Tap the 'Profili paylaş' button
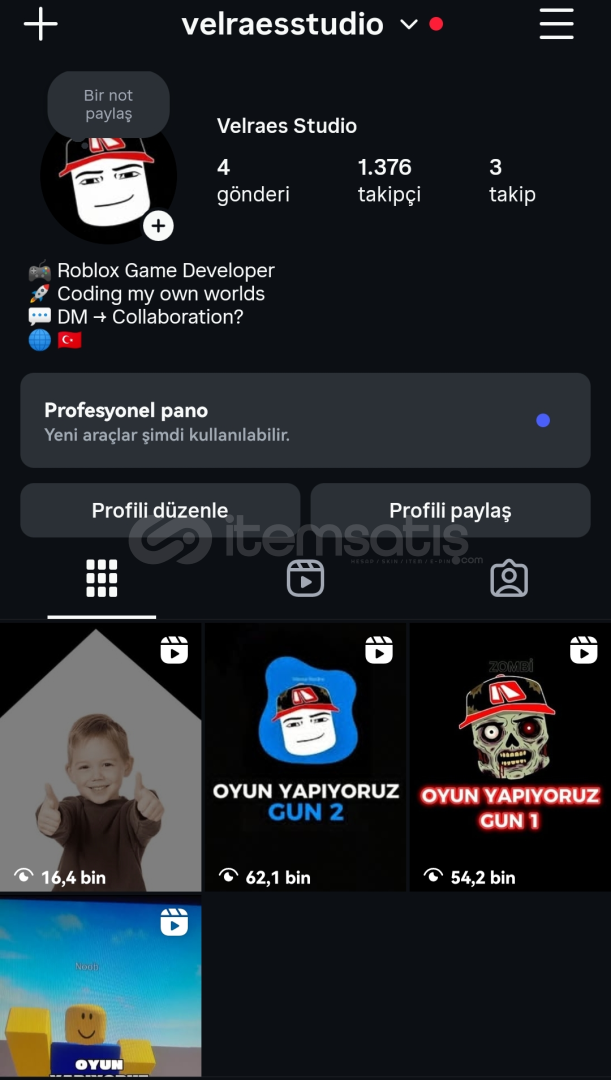Screen dimensions: 611x1080 (450, 511)
